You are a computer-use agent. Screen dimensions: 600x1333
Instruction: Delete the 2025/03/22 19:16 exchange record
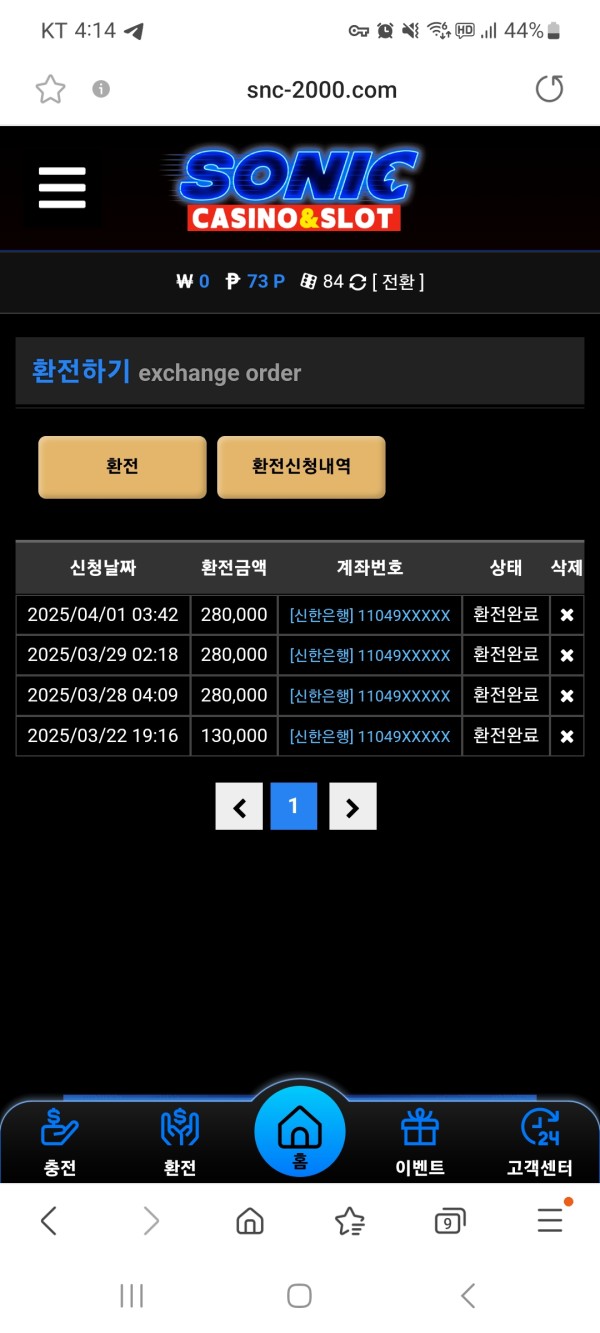click(566, 736)
